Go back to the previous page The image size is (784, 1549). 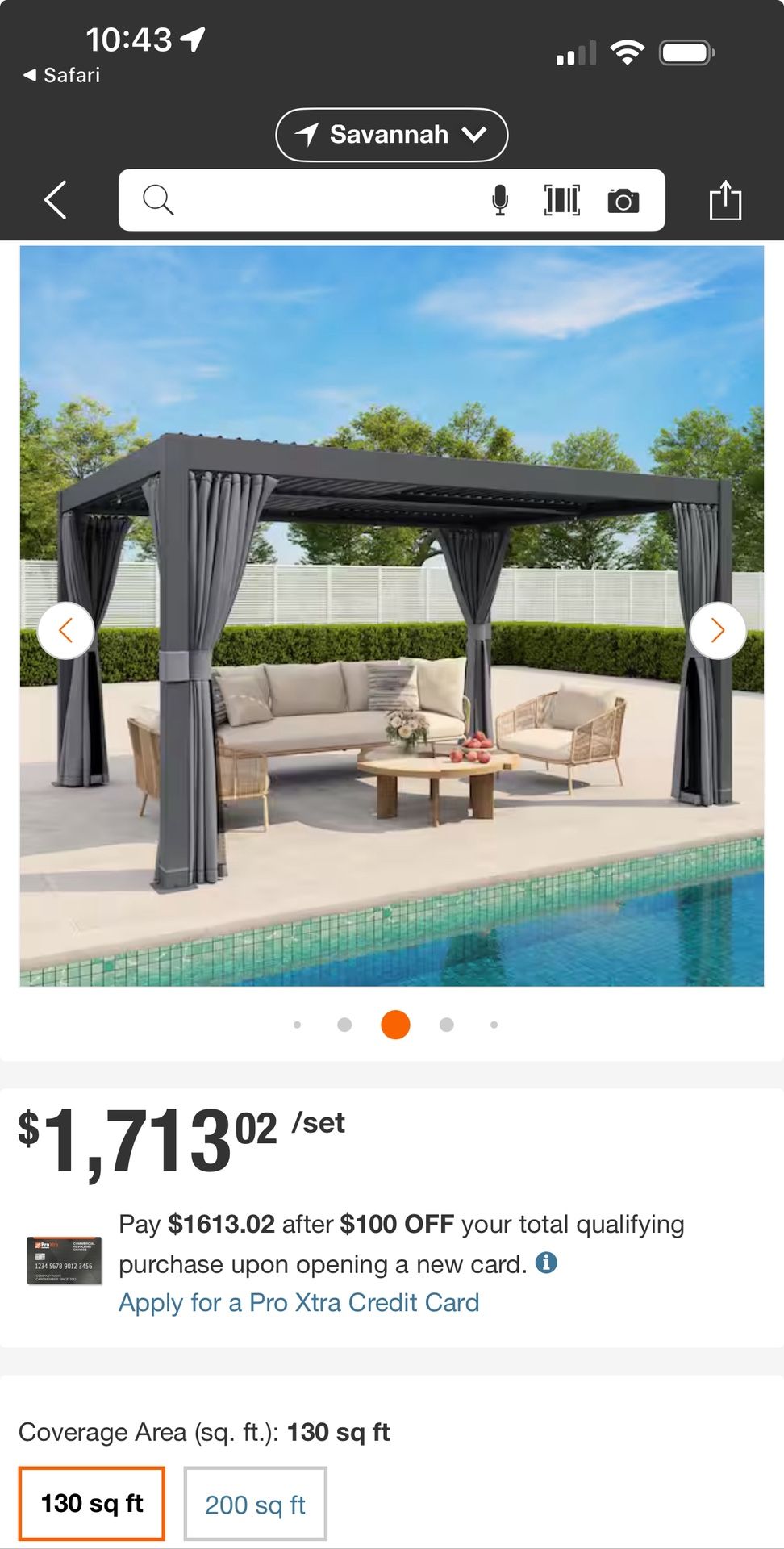point(56,200)
